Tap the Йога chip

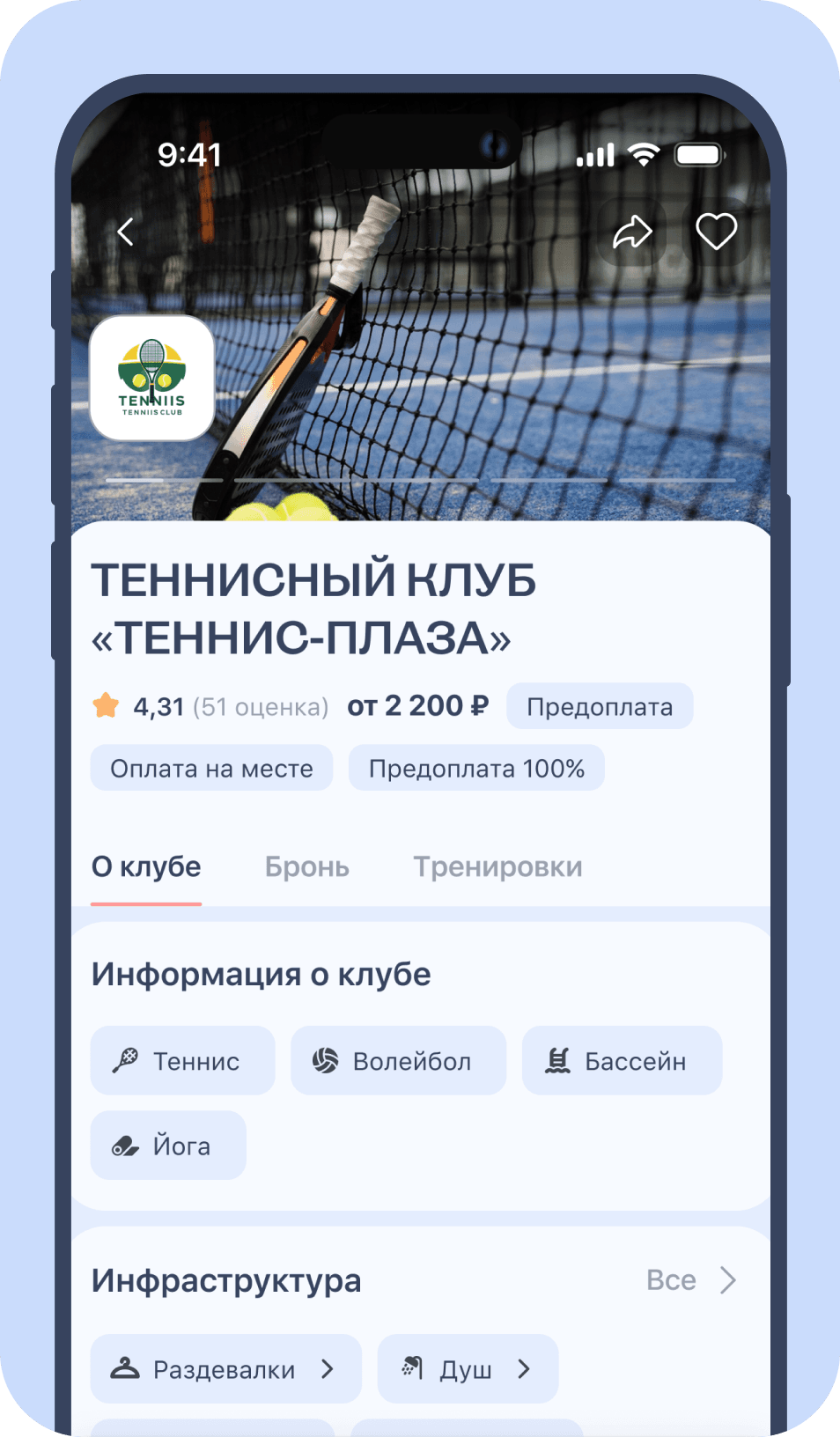168,1145
